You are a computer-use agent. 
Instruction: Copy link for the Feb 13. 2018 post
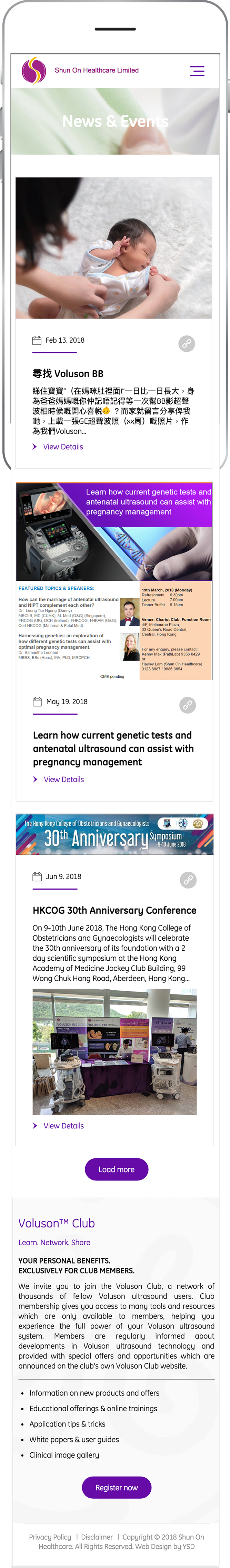(x=186, y=343)
